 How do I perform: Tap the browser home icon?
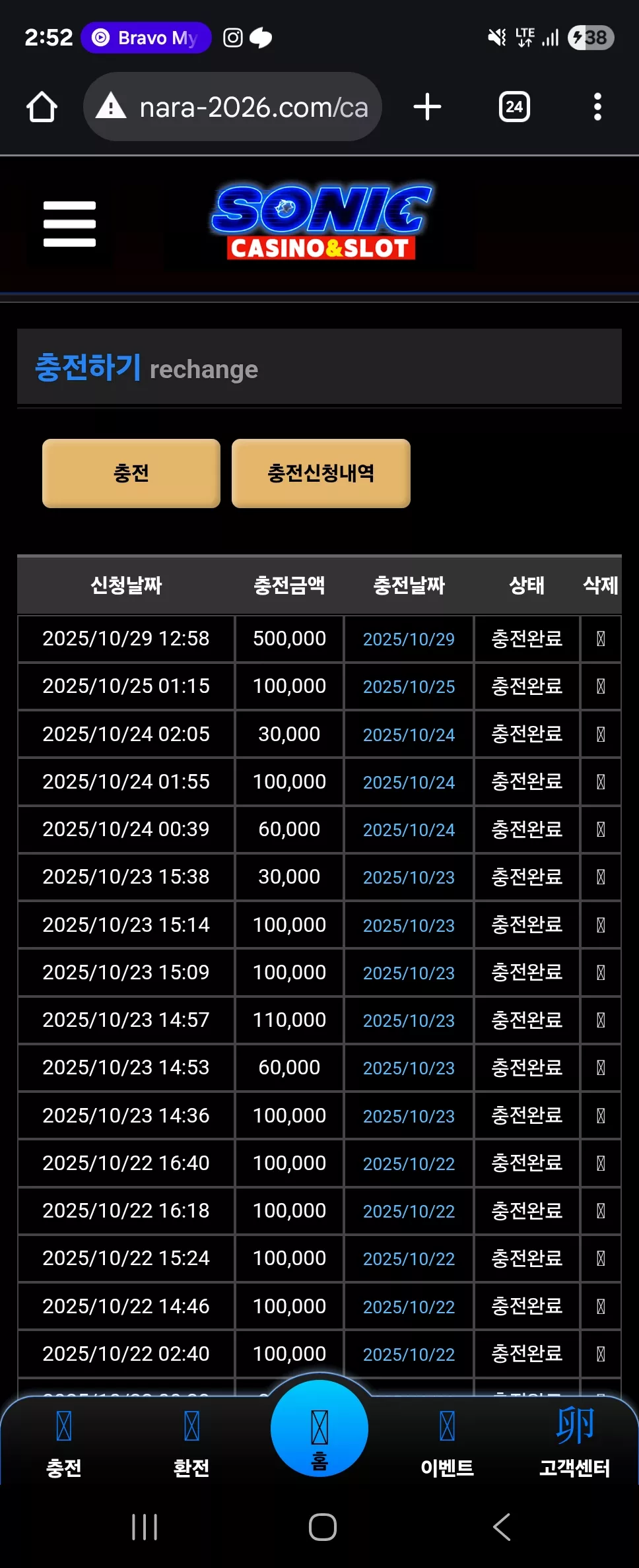point(42,107)
